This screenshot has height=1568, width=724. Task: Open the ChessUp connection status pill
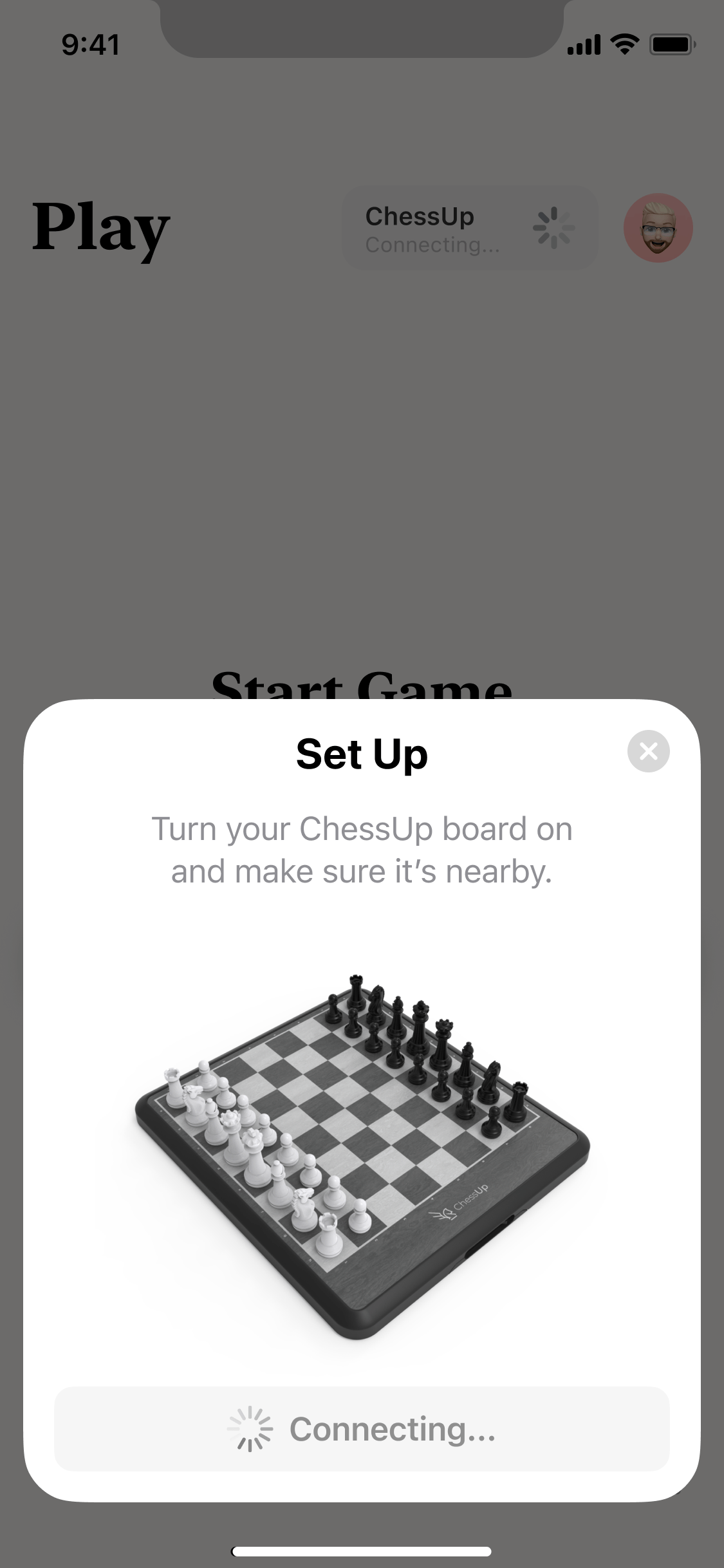coord(470,228)
